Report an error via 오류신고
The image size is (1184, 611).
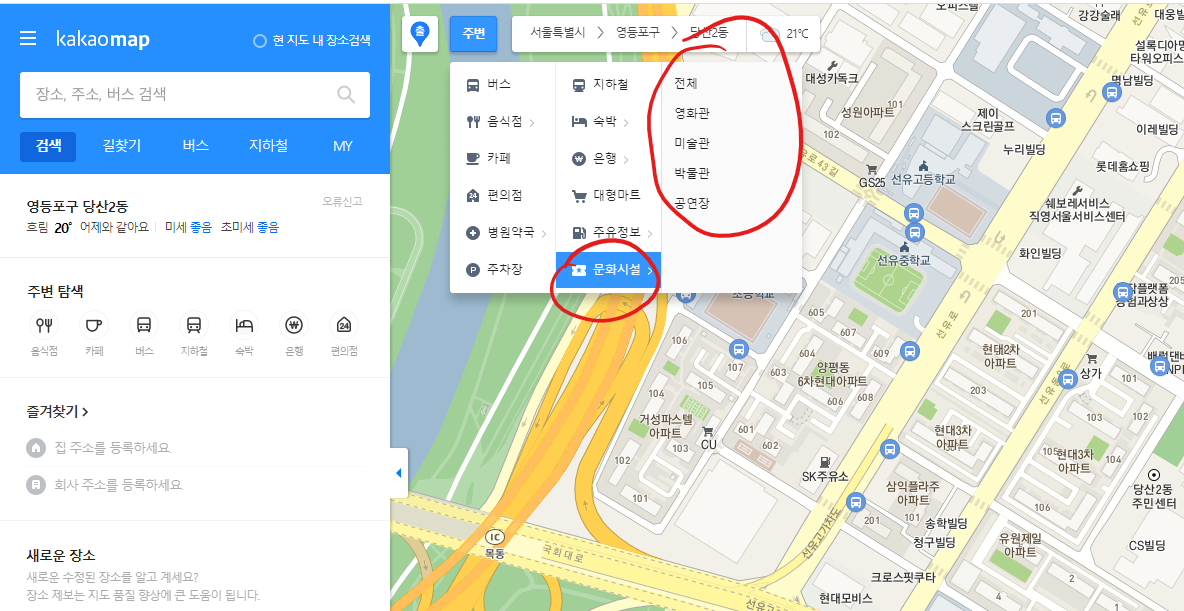coord(342,202)
